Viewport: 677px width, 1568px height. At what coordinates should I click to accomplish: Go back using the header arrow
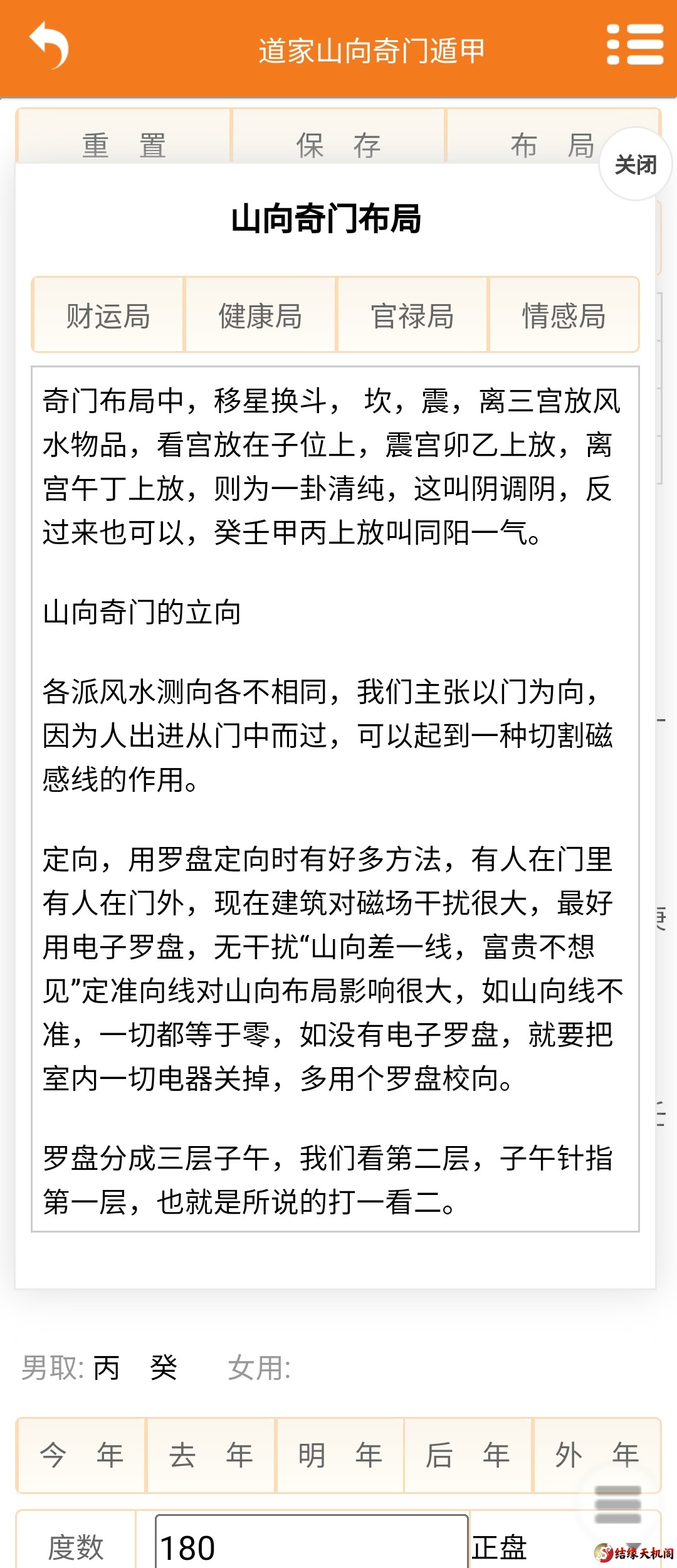click(x=49, y=46)
